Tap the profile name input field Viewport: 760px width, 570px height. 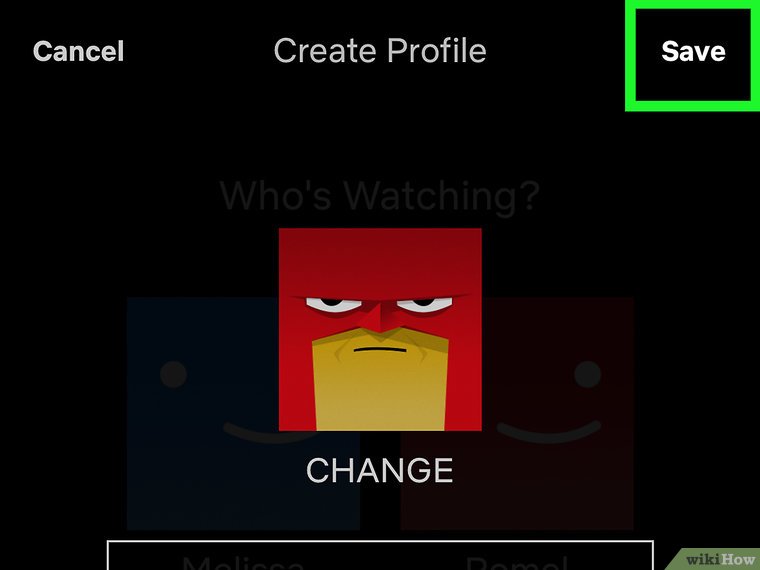point(380,555)
